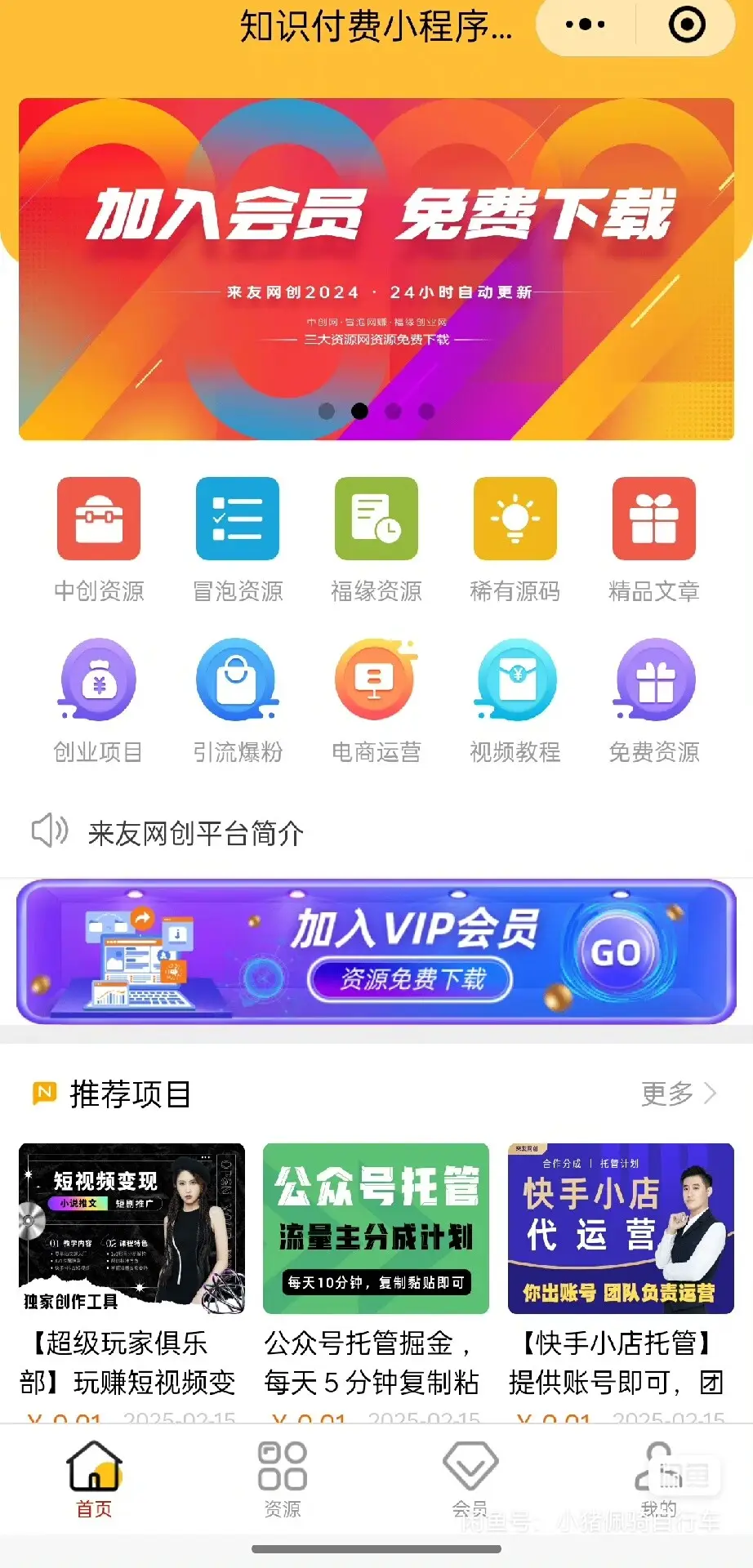Switch to the 资源 tab
Viewport: 753px width, 1568px height.
click(283, 1478)
